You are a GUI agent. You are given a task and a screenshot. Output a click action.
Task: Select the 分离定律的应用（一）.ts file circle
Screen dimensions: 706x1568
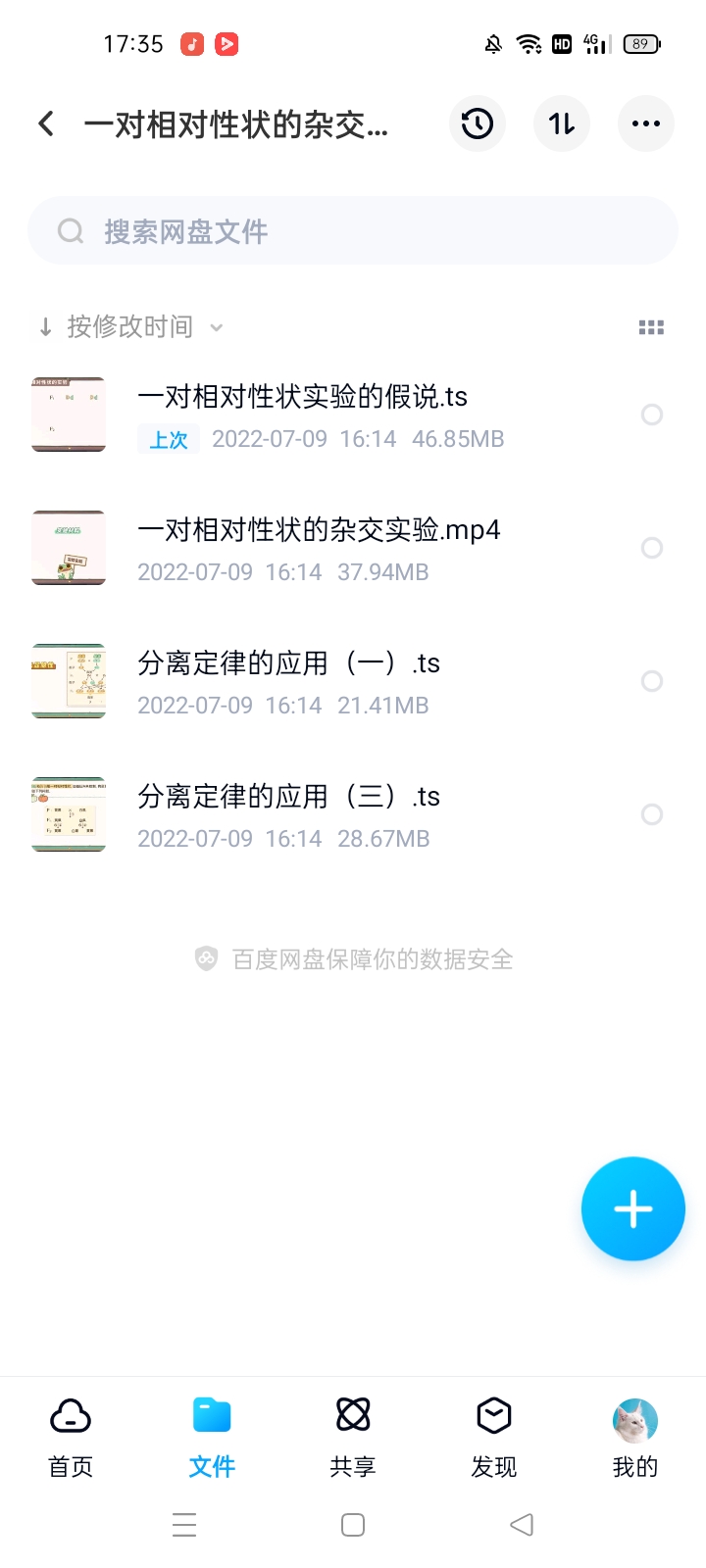[x=652, y=681]
